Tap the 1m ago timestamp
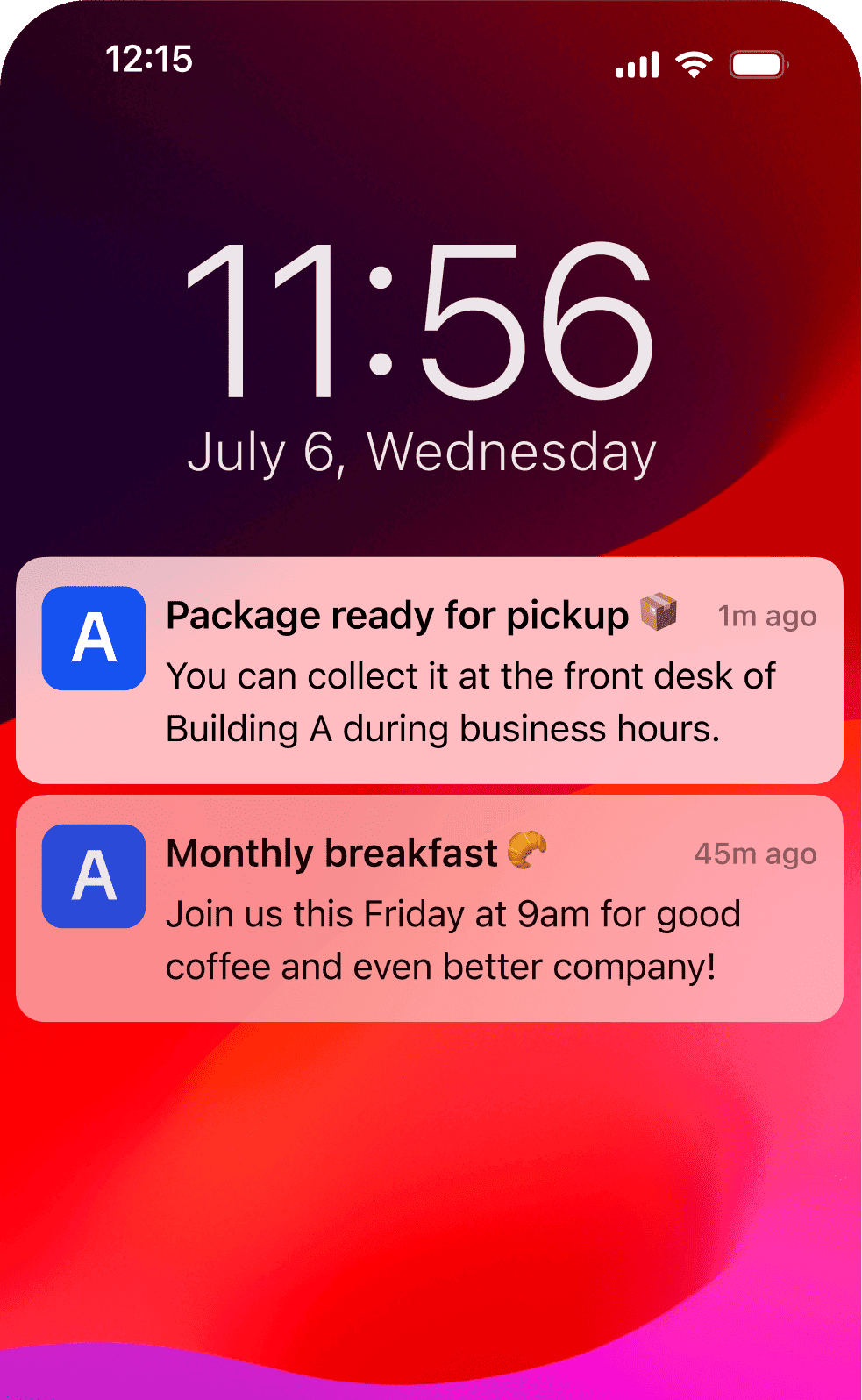 [766, 616]
